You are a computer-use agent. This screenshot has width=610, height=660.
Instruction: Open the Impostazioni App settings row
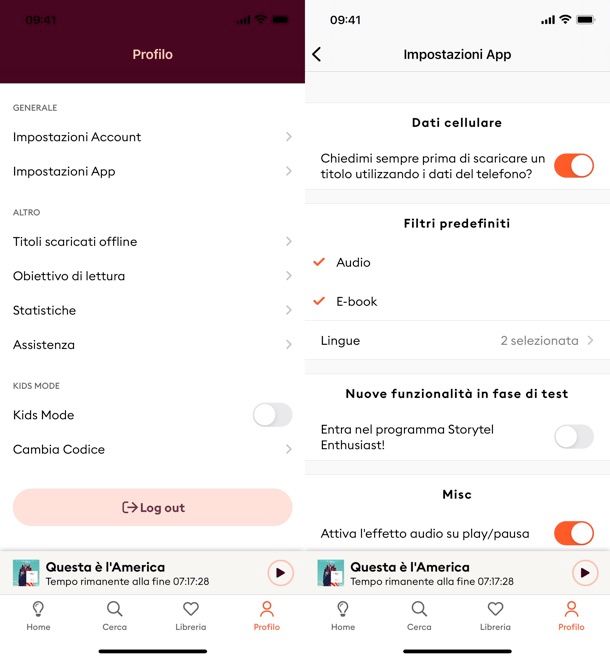point(152,171)
